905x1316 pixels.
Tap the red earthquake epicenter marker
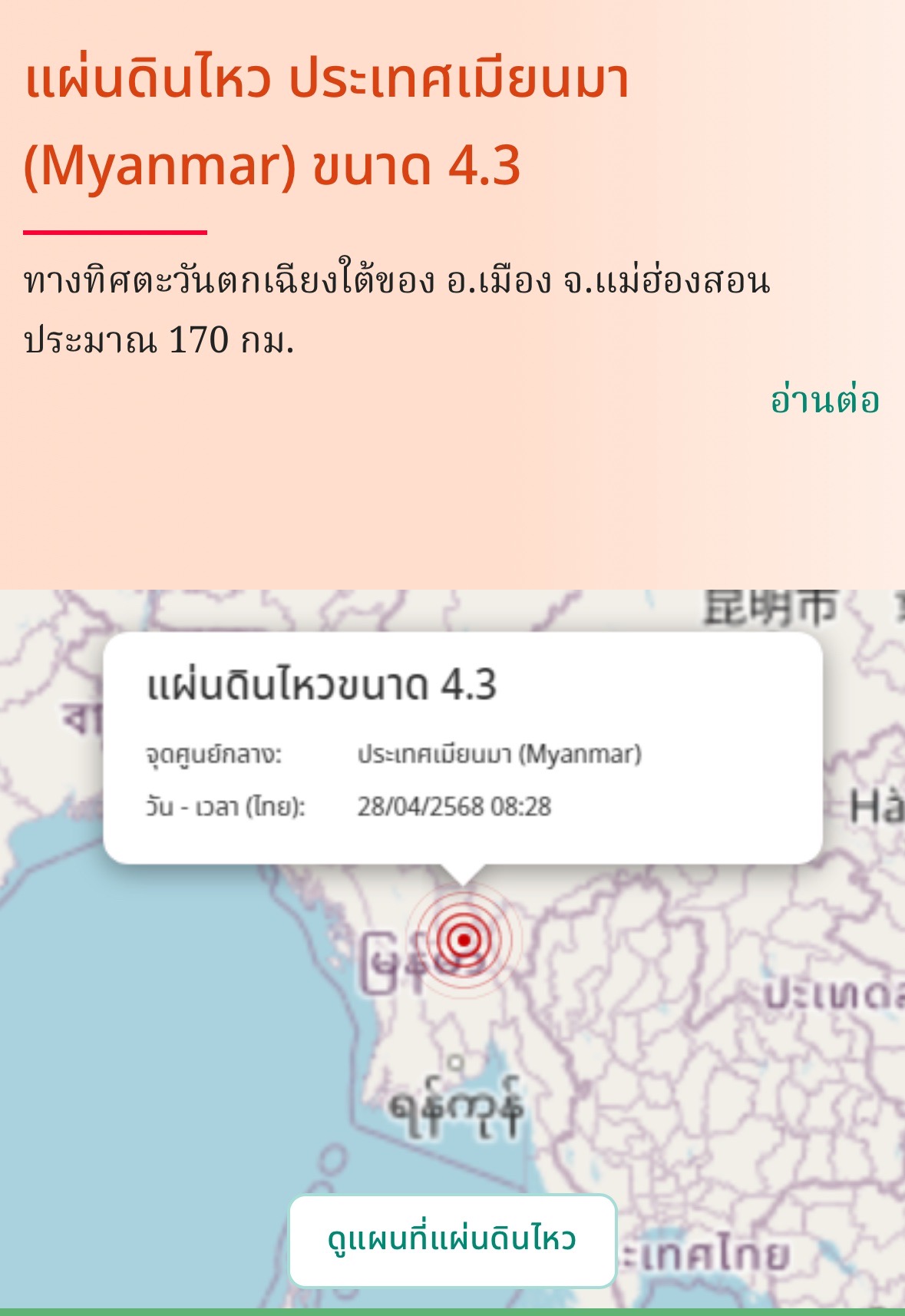pyautogui.click(x=464, y=940)
